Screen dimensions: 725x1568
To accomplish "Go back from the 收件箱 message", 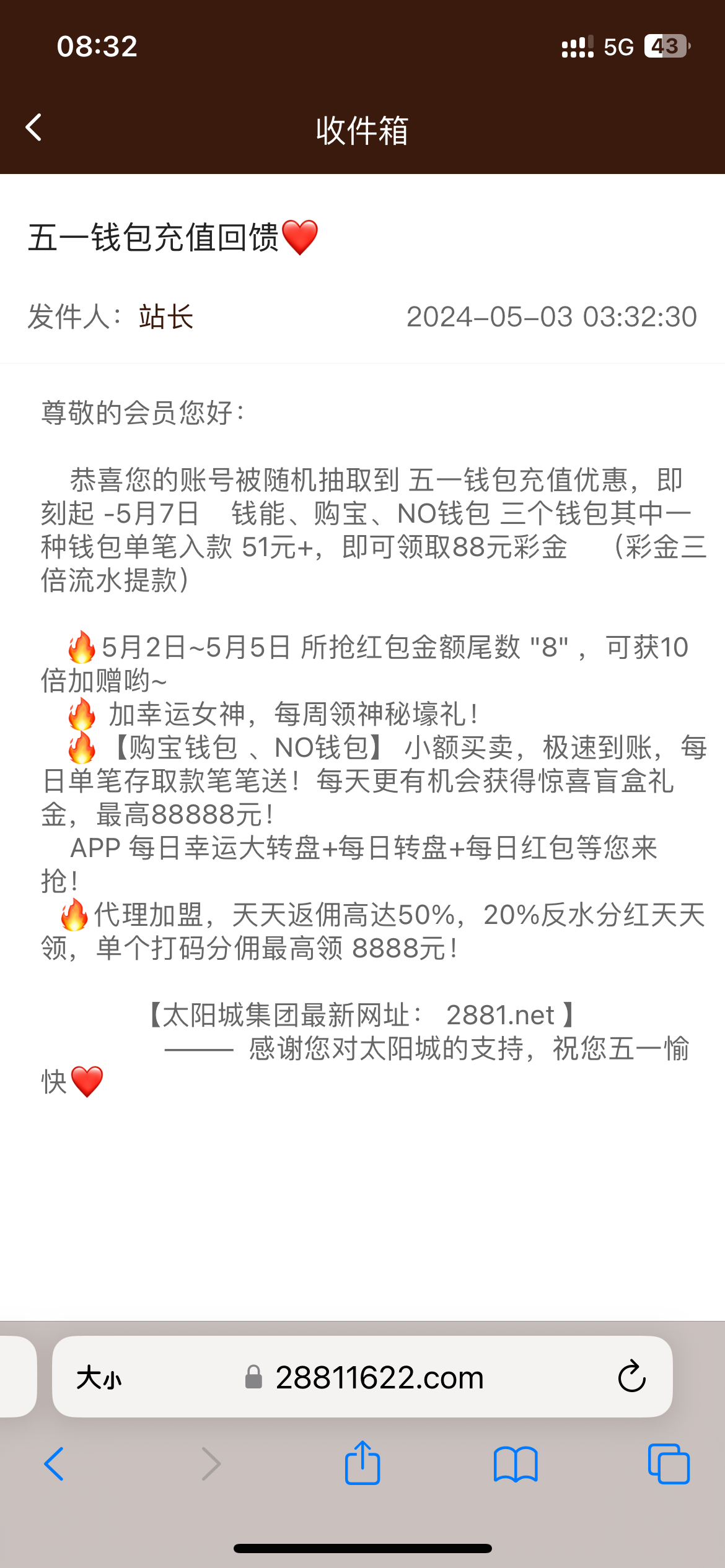I will click(x=34, y=128).
